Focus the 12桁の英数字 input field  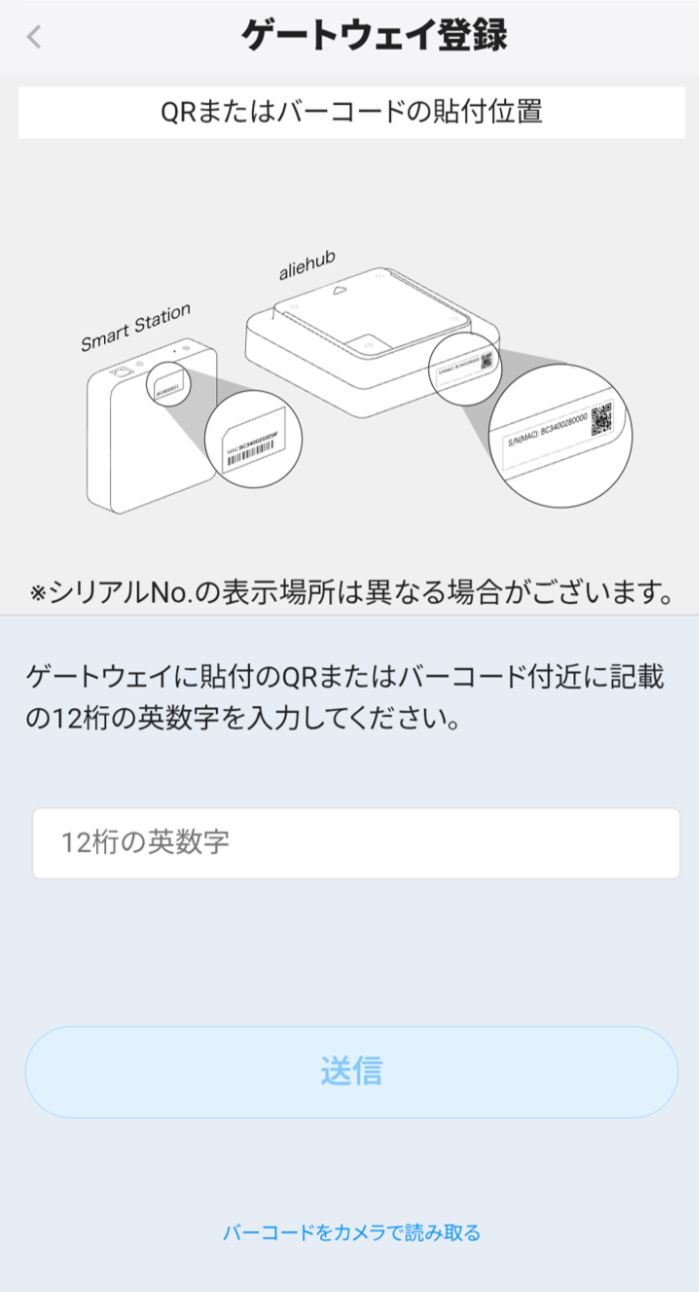[356, 843]
